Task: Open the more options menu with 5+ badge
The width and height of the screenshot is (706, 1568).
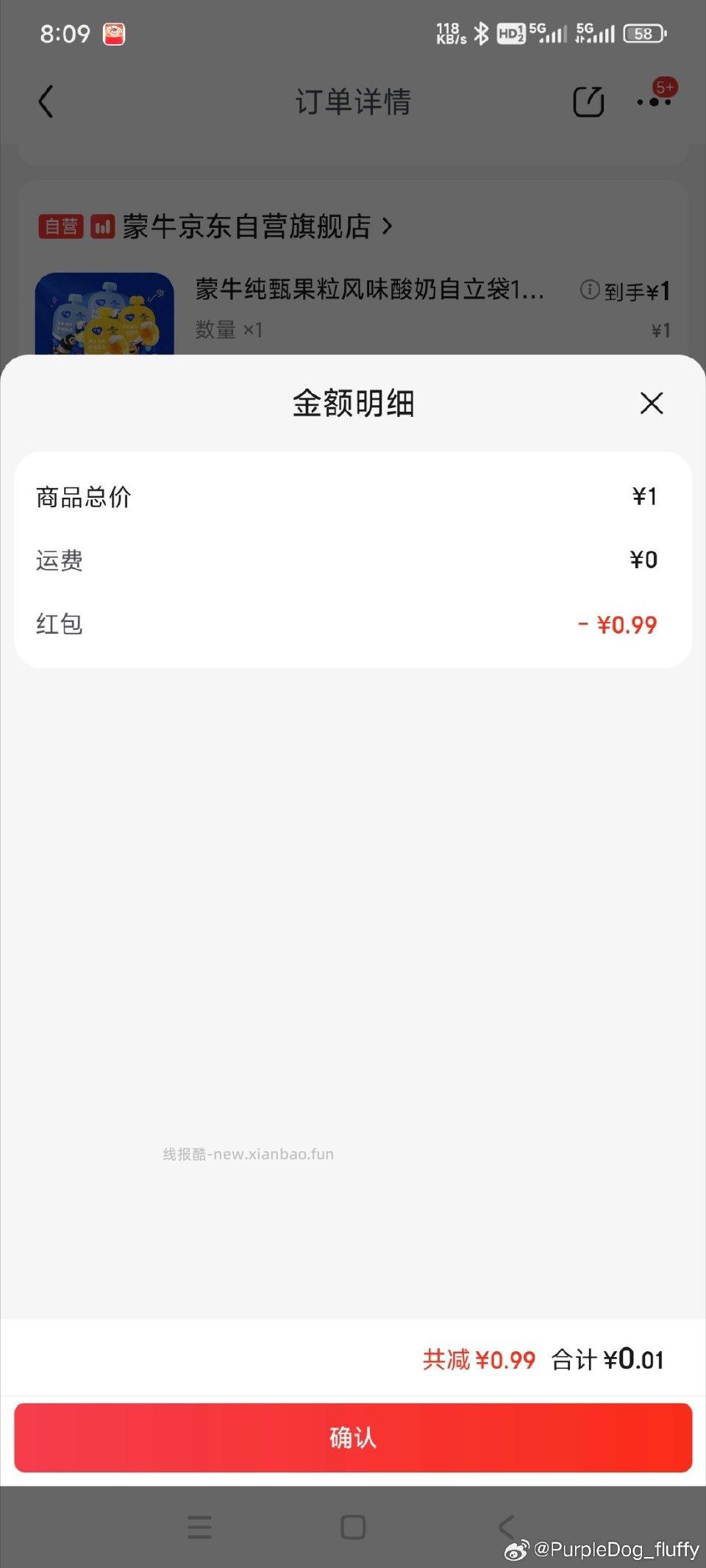Action: pyautogui.click(x=653, y=103)
